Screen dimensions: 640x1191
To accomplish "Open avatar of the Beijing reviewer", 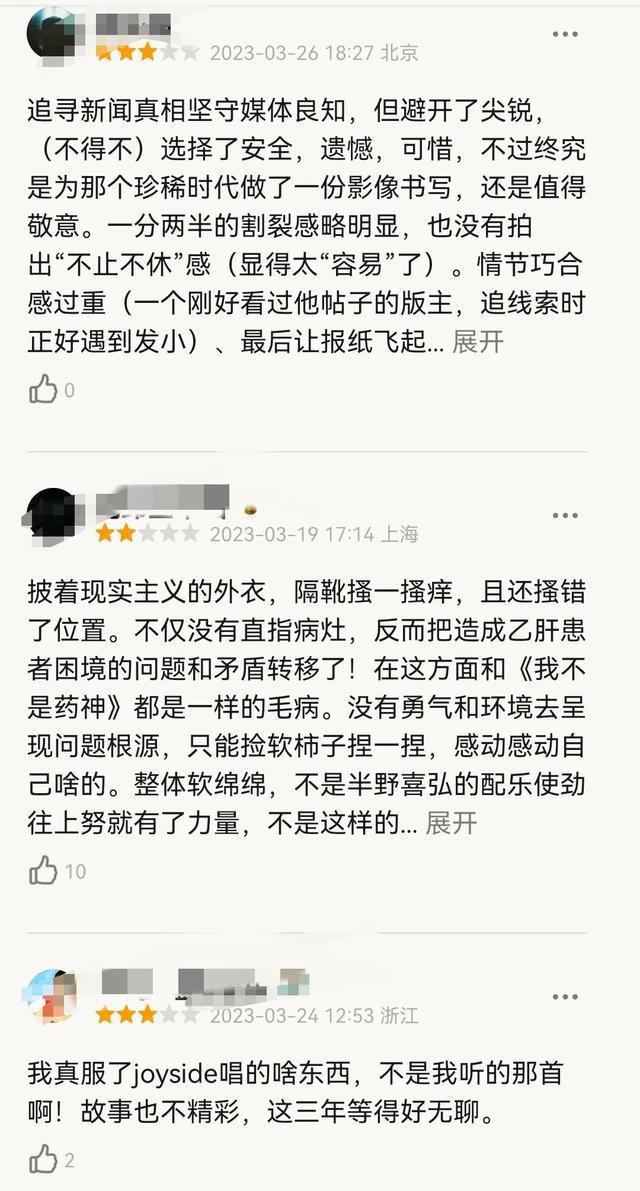I will coord(52,36).
